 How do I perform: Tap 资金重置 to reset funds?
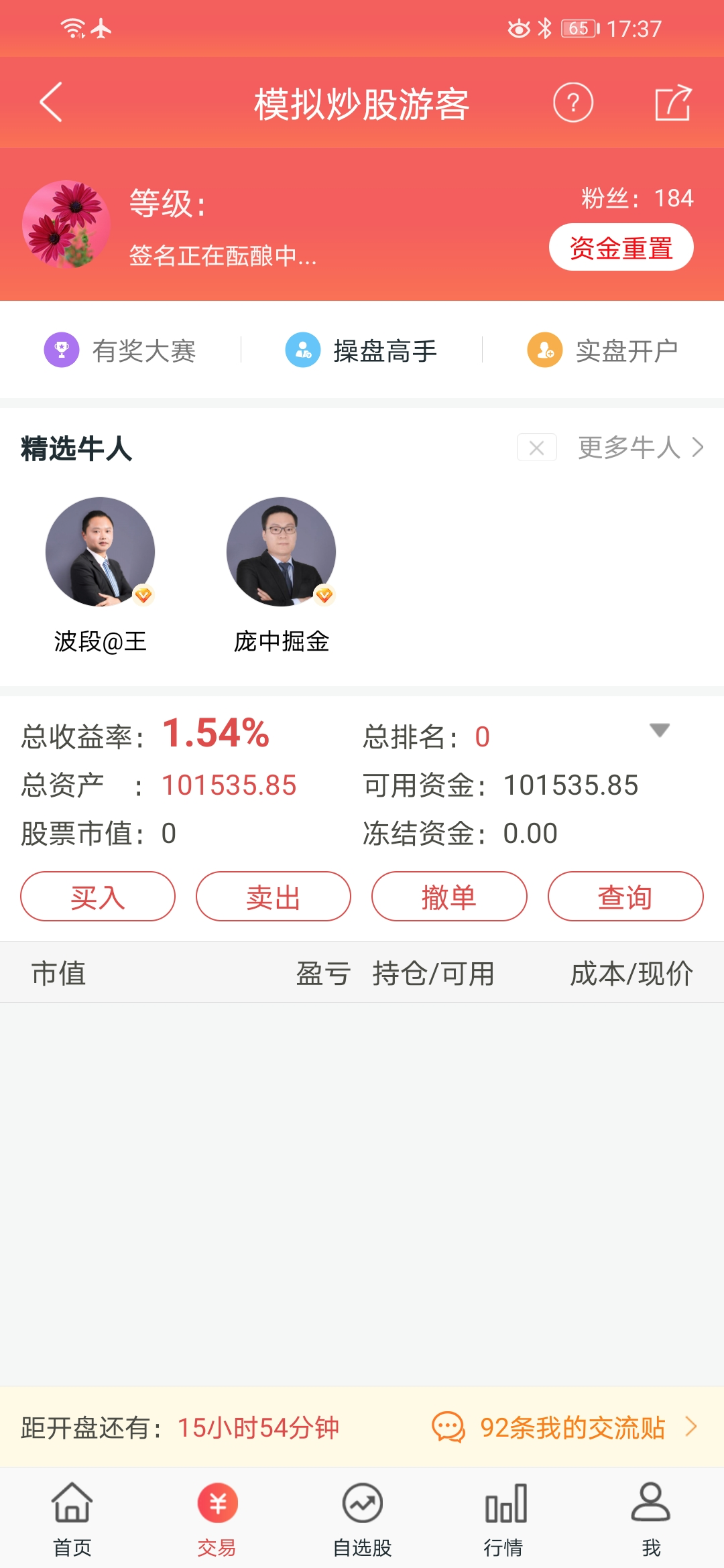point(621,248)
